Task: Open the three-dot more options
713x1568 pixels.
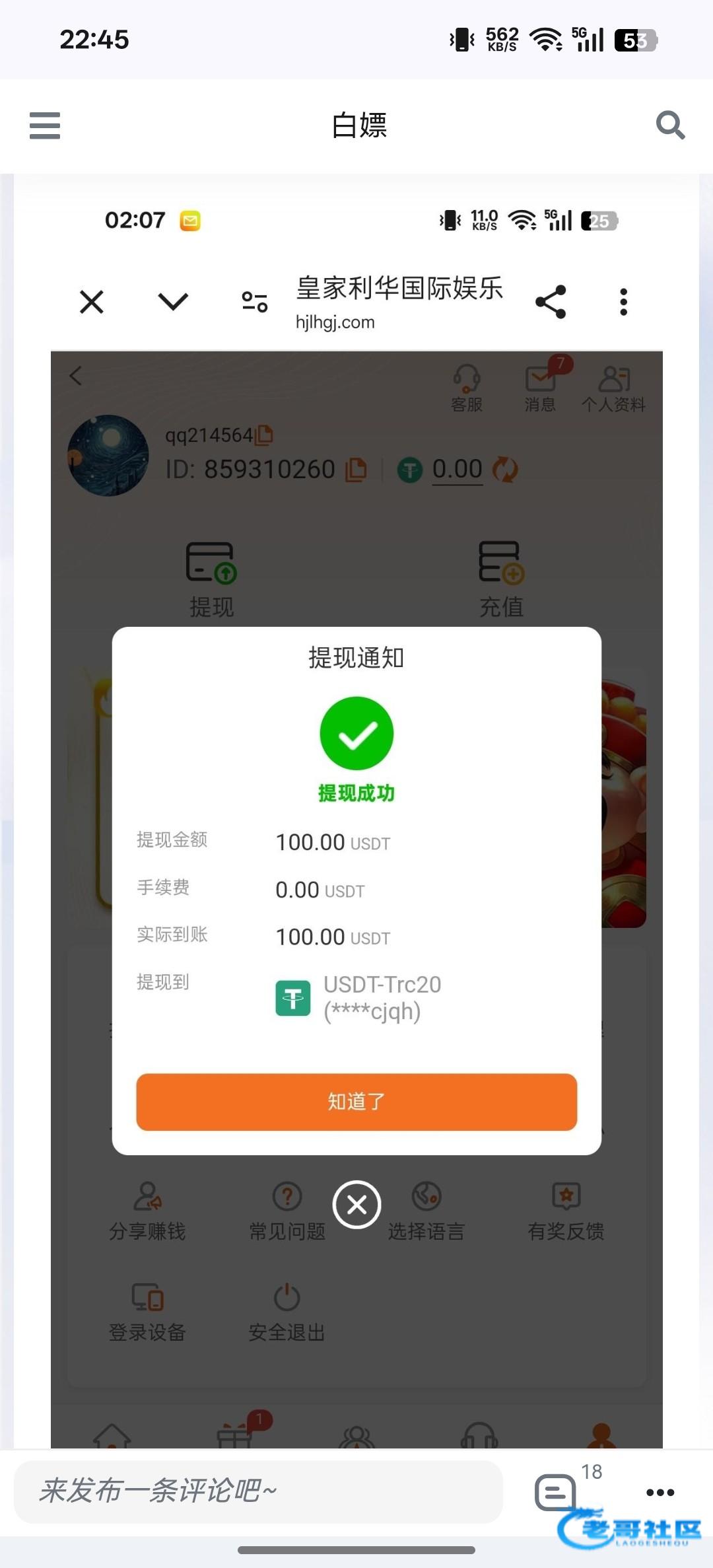Action: (660, 1492)
